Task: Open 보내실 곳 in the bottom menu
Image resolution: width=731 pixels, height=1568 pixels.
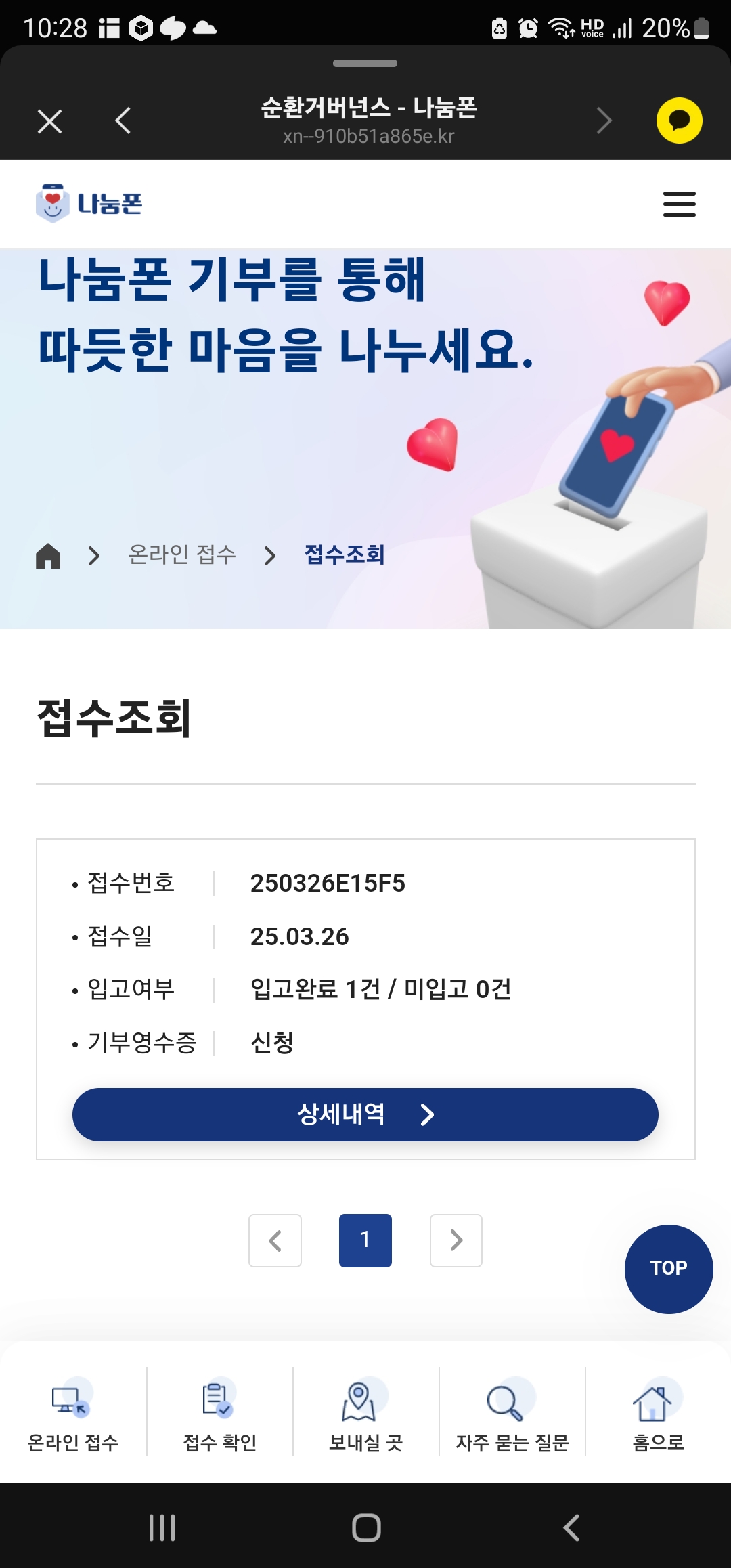Action: [x=365, y=1414]
